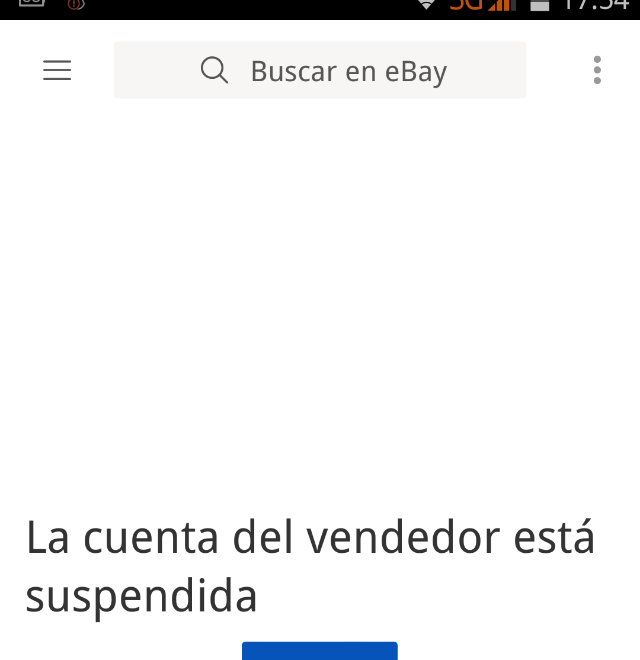Tap the blue button below the suspension message
The height and width of the screenshot is (660, 640).
pyautogui.click(x=320, y=651)
